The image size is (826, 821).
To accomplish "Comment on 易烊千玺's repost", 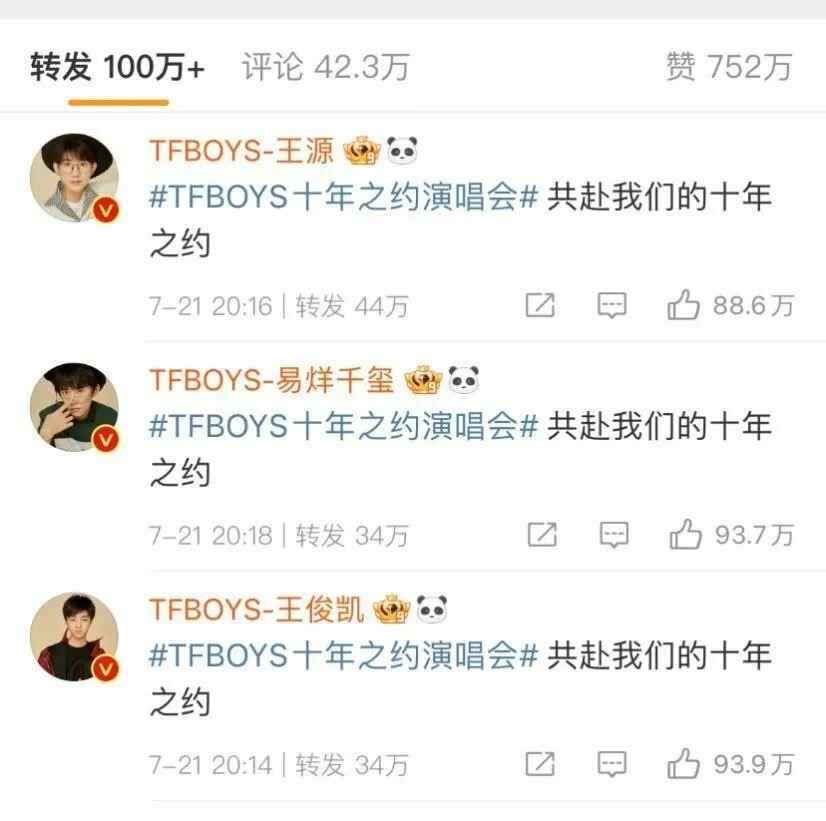I will [x=612, y=535].
